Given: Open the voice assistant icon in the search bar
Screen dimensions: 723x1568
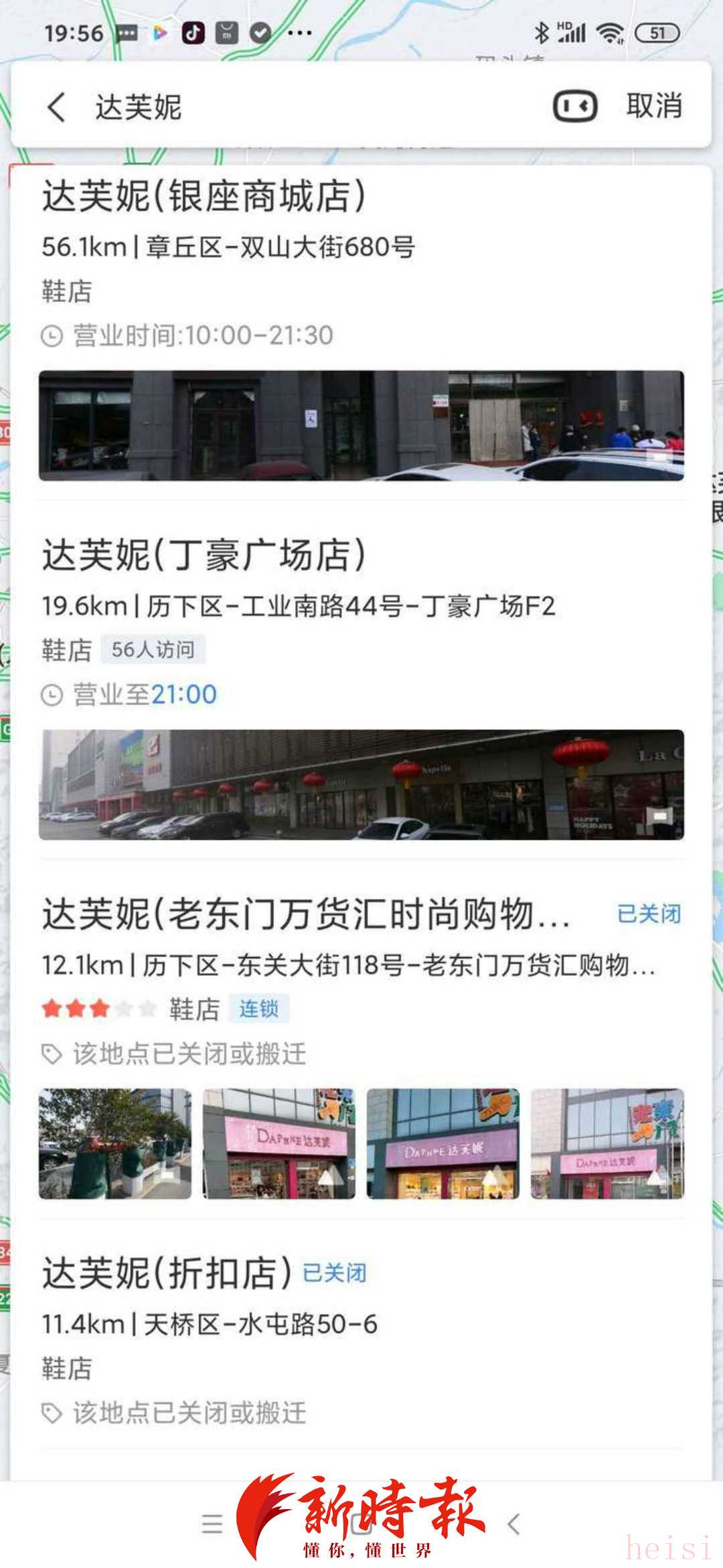Looking at the screenshot, I should (574, 106).
